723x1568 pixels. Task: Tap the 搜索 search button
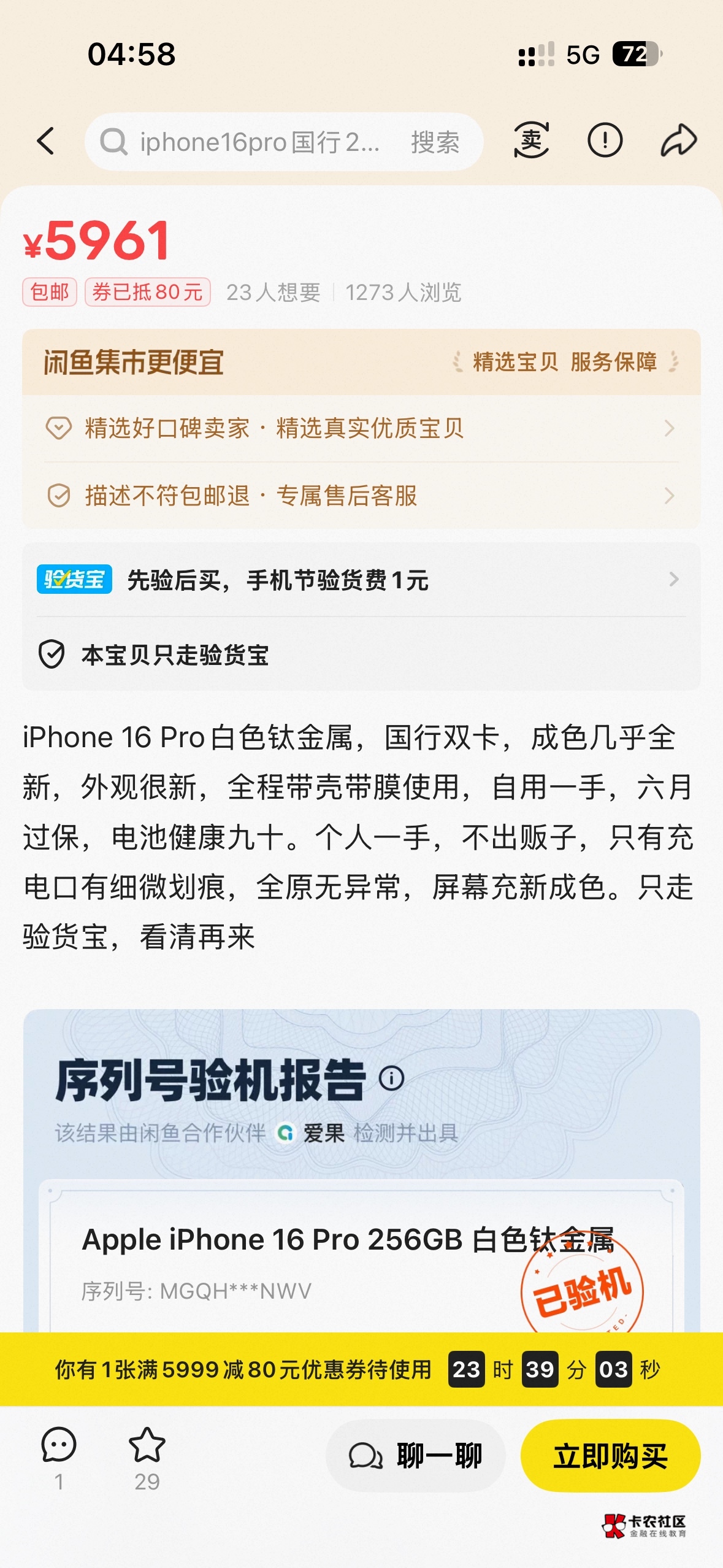(x=435, y=142)
